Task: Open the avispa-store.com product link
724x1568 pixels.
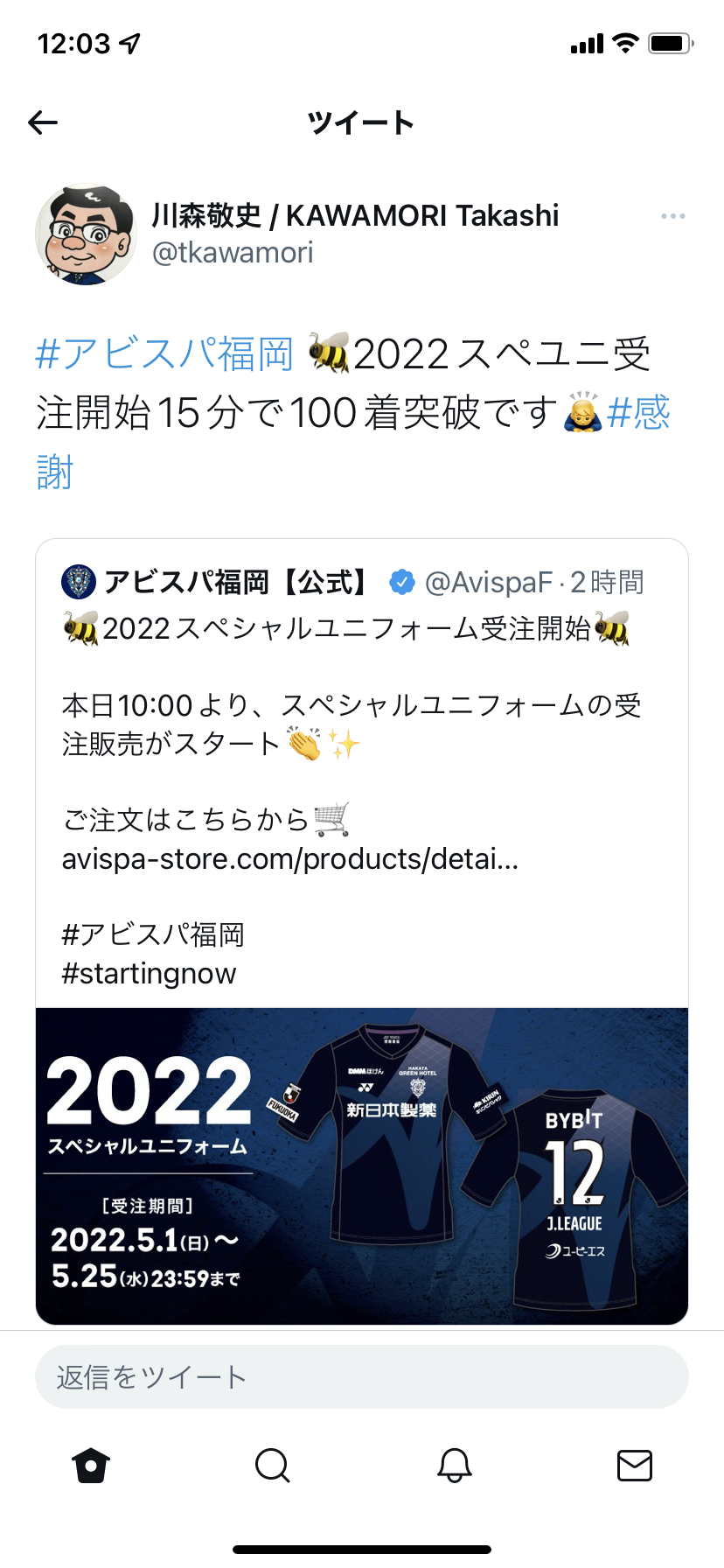Action: coord(290,859)
